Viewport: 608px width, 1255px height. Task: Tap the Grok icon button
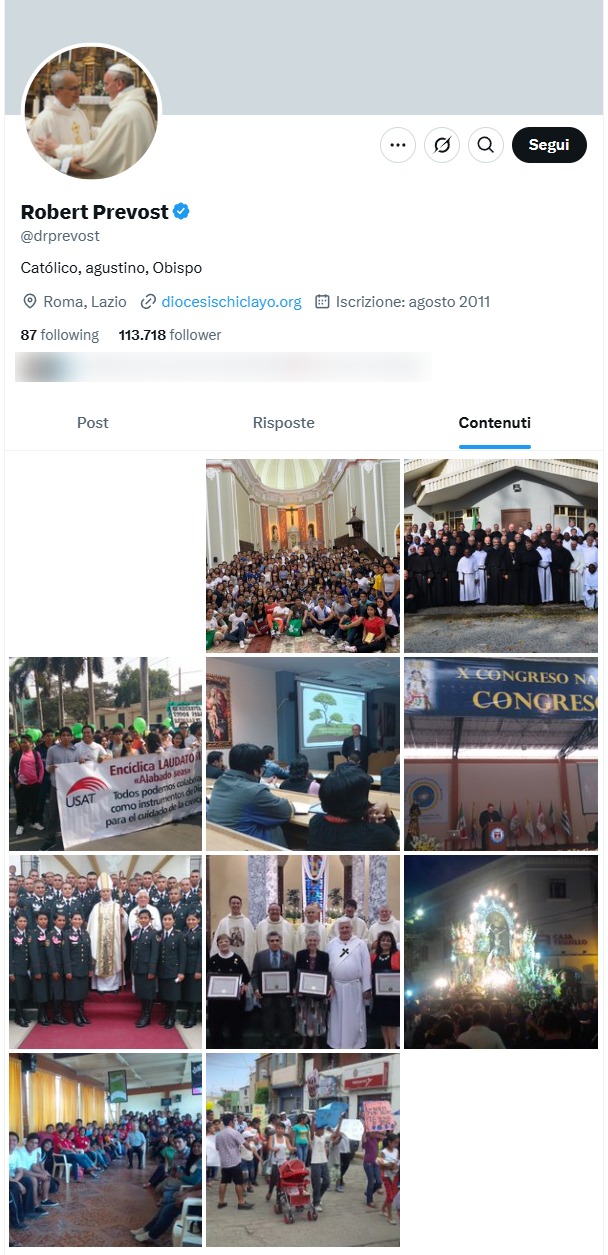442,145
